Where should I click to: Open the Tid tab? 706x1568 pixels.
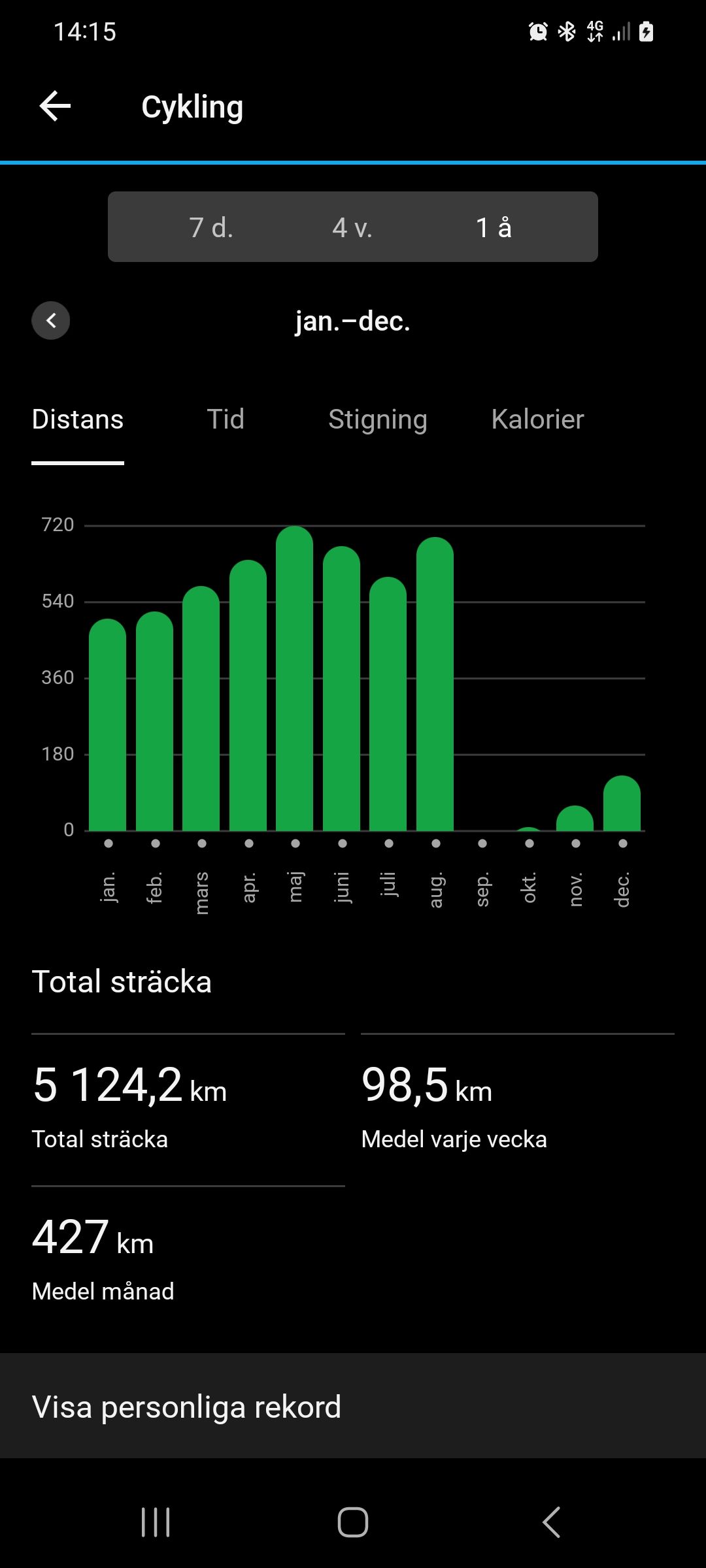point(226,419)
